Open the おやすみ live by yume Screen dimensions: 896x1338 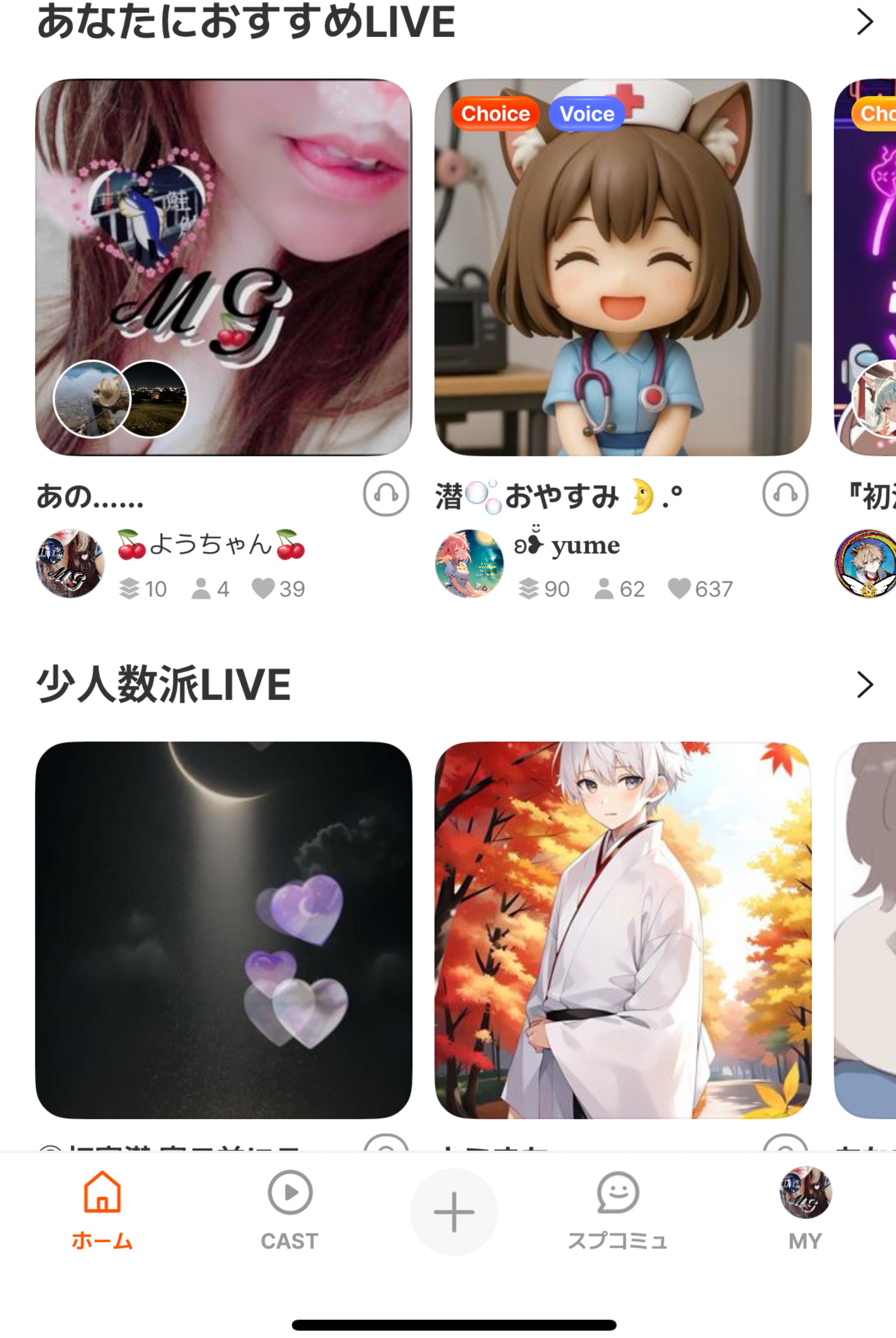pos(622,267)
